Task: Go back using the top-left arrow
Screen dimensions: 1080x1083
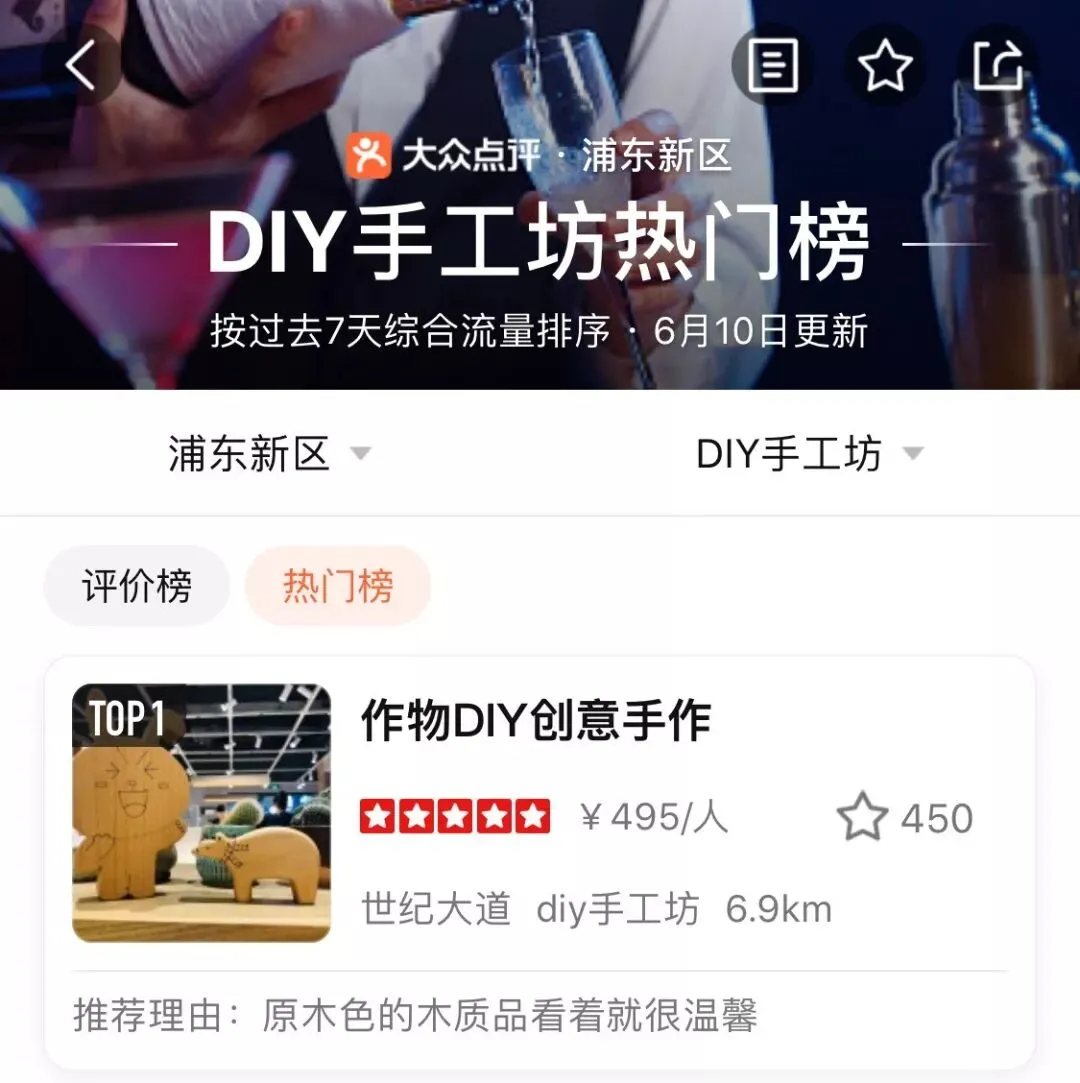Action: (x=82, y=66)
